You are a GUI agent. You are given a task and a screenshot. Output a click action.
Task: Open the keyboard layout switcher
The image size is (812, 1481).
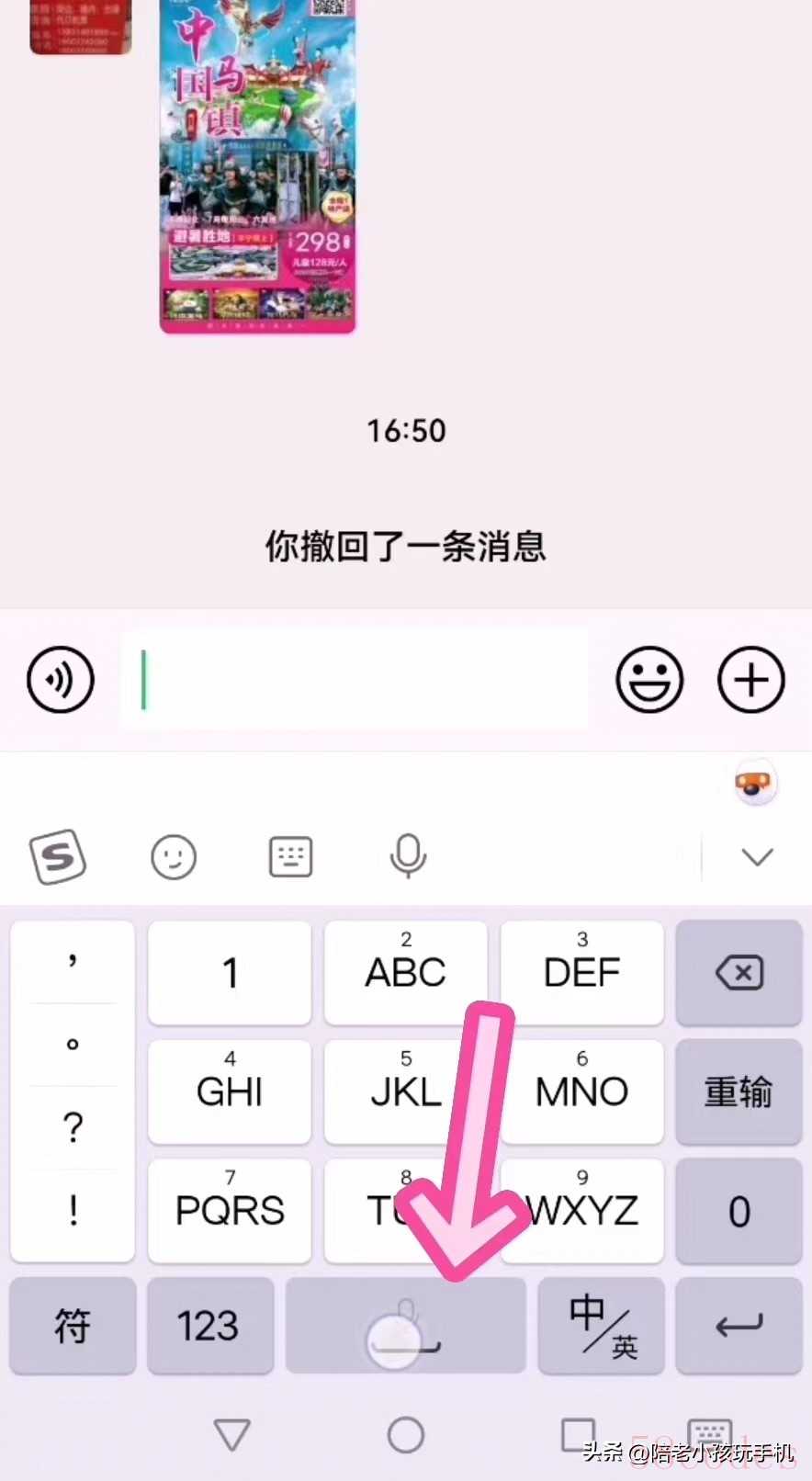click(x=290, y=856)
